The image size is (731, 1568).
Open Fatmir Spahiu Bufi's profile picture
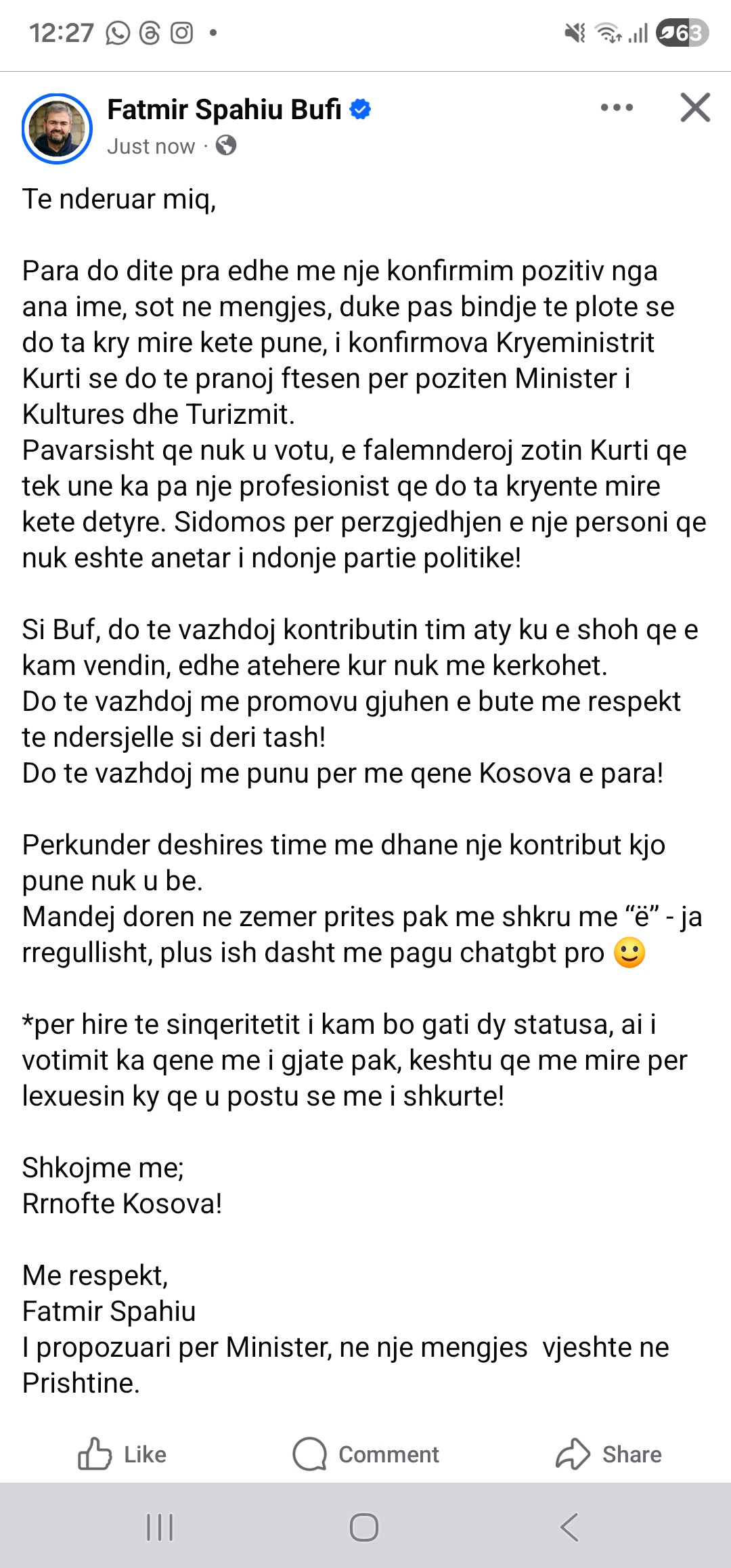[x=57, y=129]
